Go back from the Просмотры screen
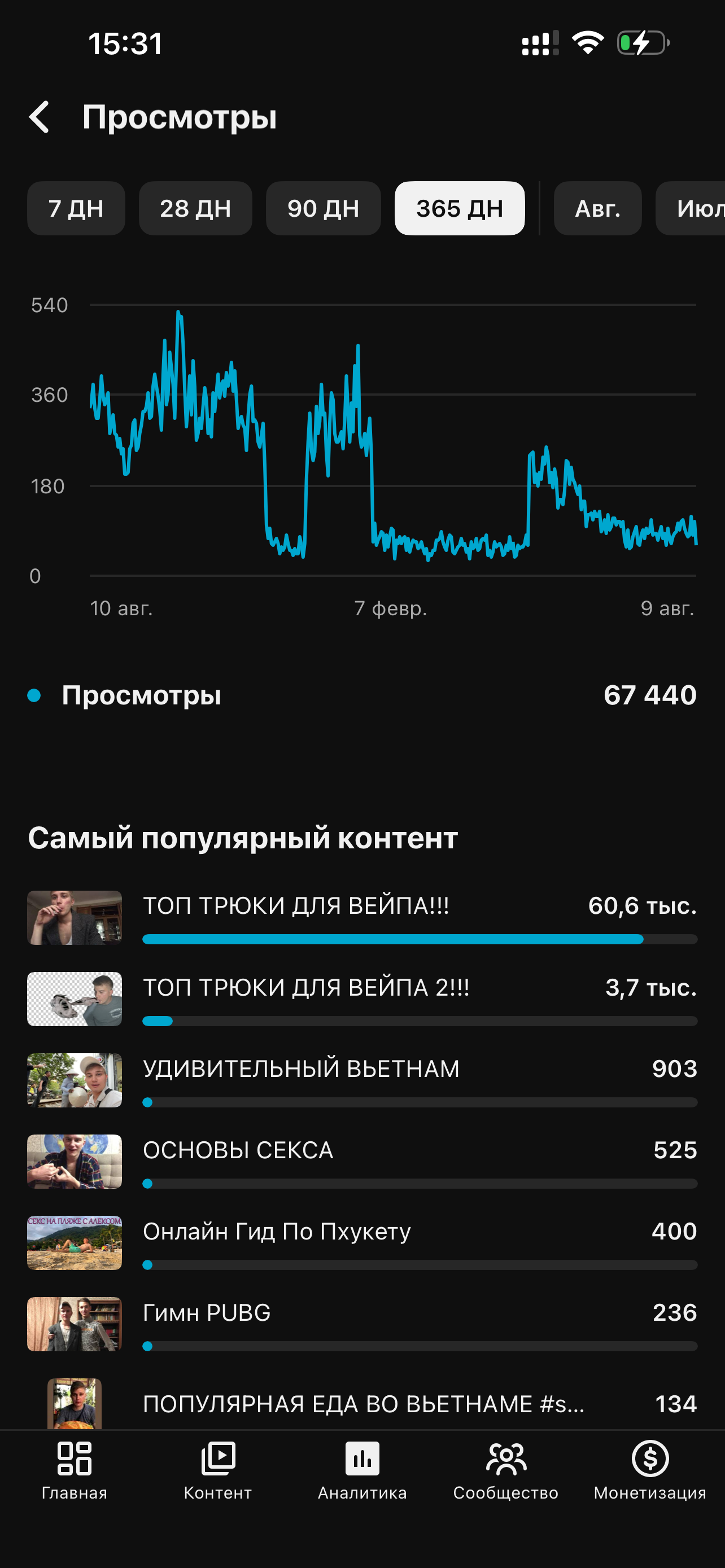 tap(39, 117)
